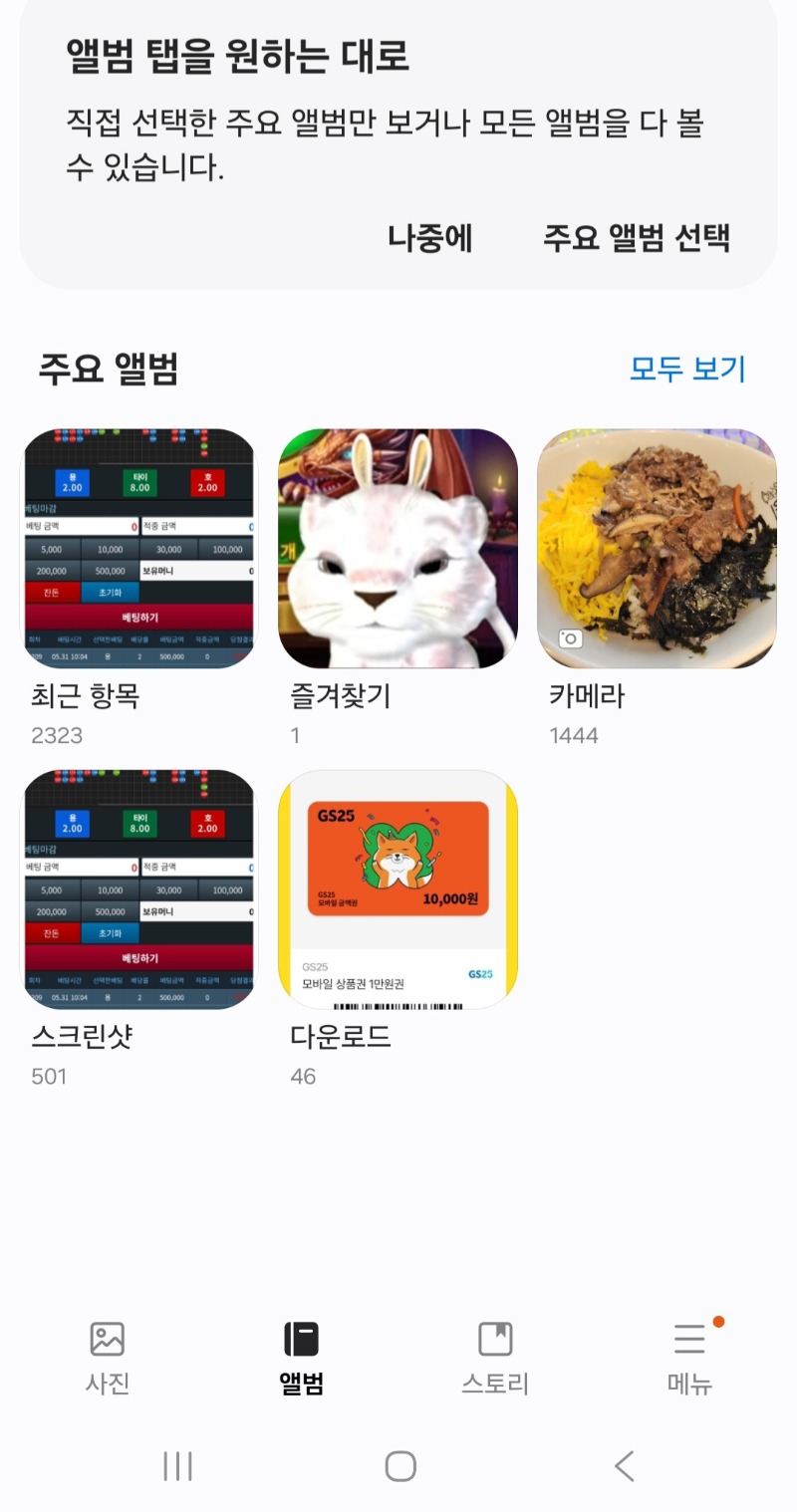The image size is (797, 1512).
Task: Tap the system home button
Action: click(x=399, y=1465)
